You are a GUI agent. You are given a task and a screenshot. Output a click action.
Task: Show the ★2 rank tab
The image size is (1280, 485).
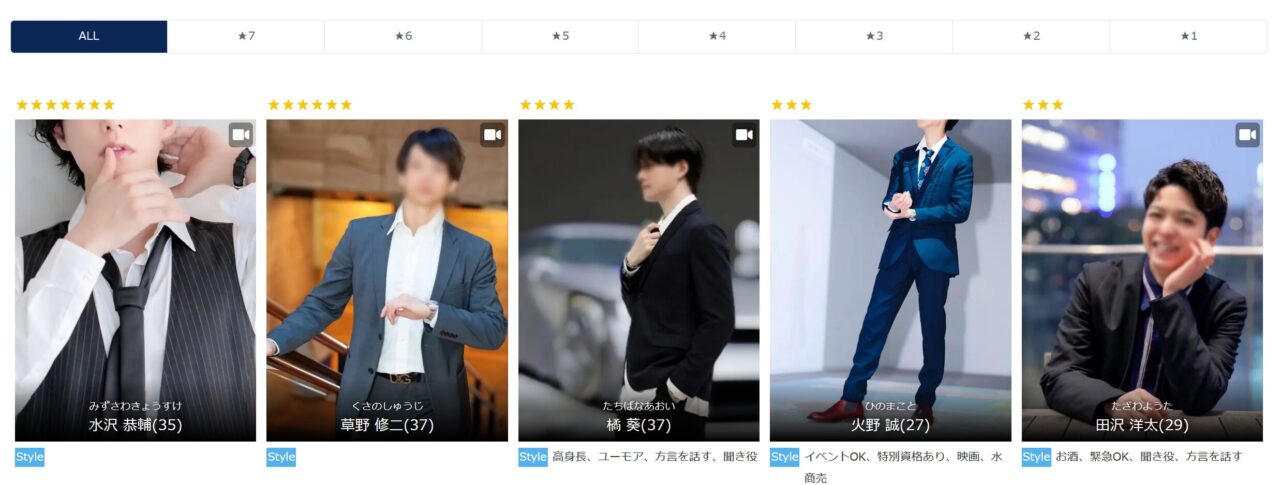tap(1031, 36)
